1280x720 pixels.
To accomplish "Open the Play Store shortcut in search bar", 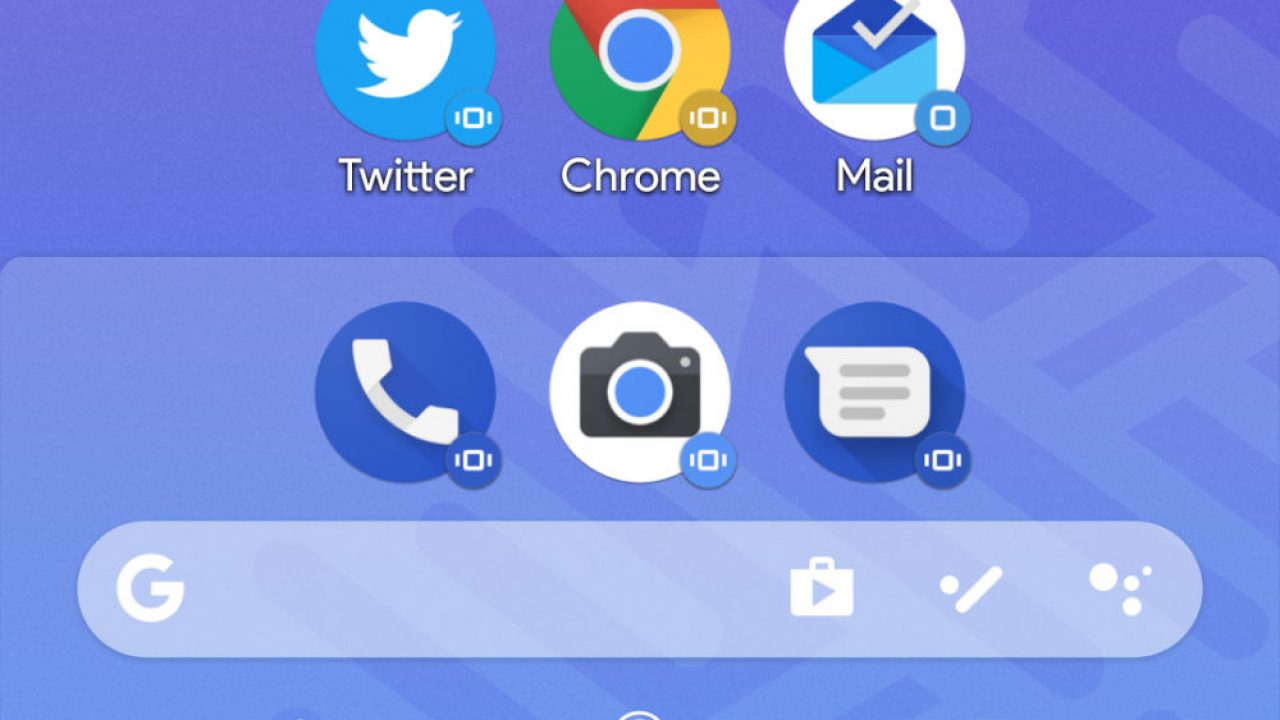I will 822,589.
